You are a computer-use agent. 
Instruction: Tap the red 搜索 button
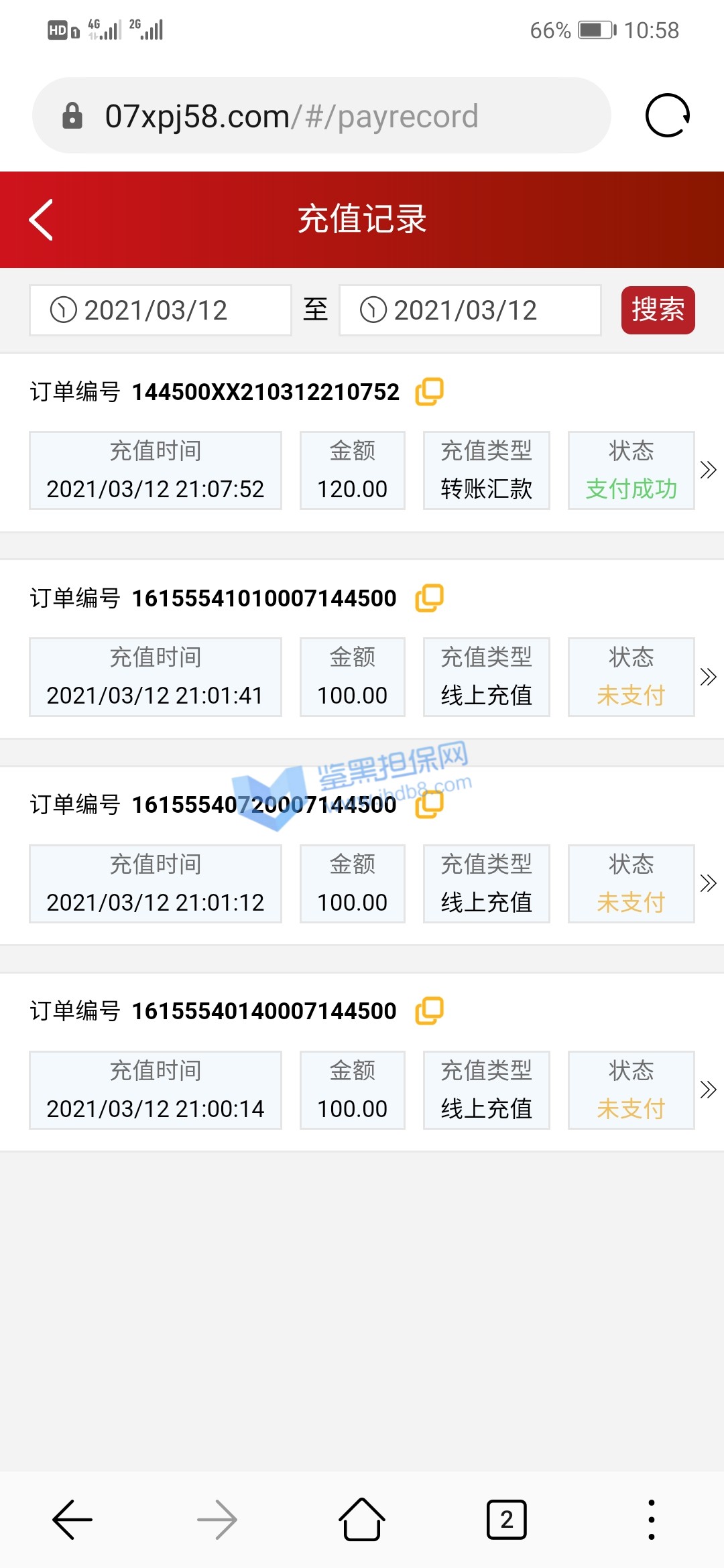658,310
